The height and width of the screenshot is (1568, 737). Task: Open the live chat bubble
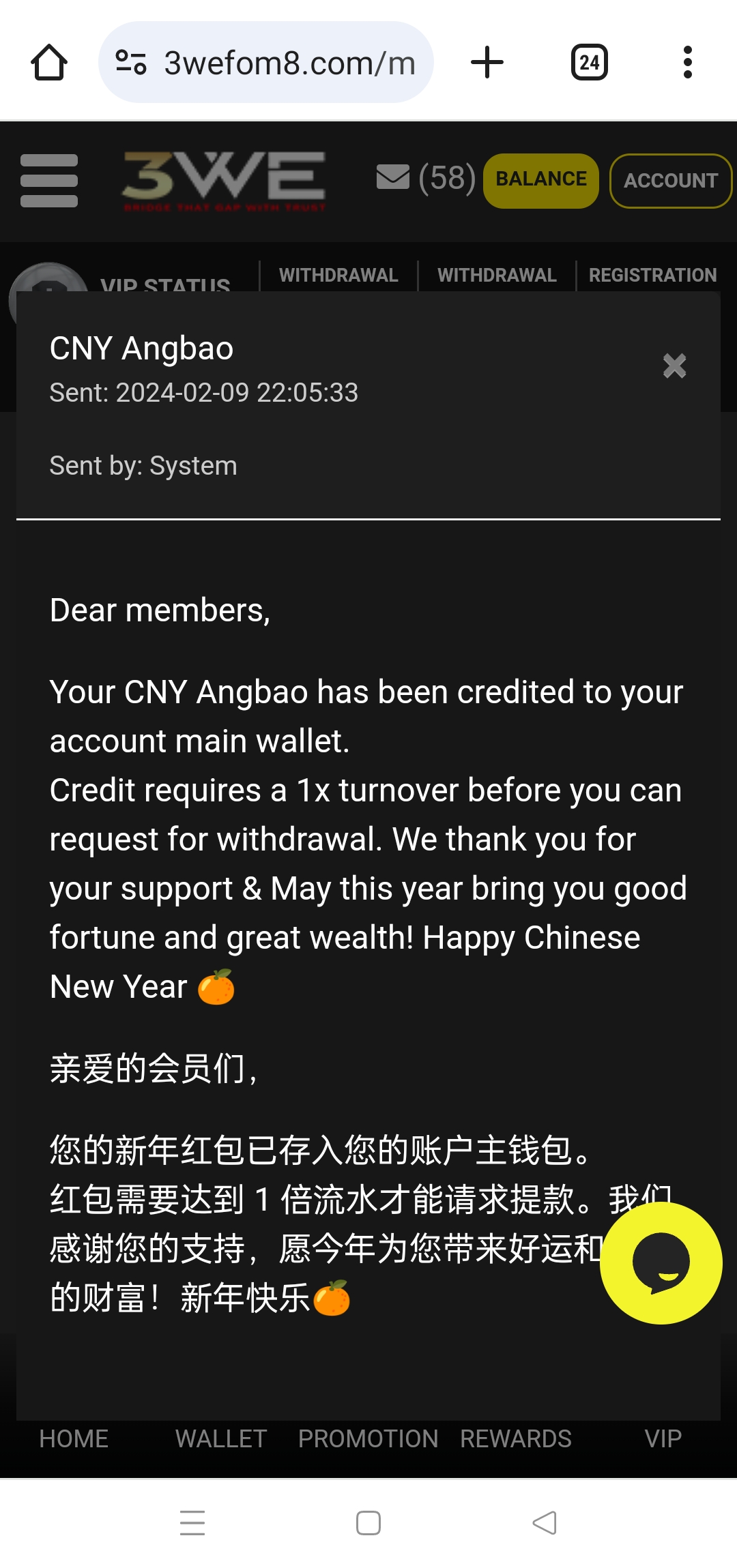pyautogui.click(x=661, y=1263)
